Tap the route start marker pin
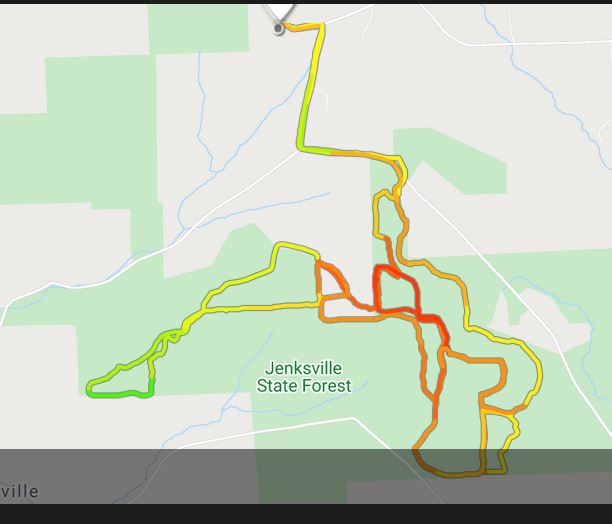The height and width of the screenshot is (524, 612). tap(279, 15)
